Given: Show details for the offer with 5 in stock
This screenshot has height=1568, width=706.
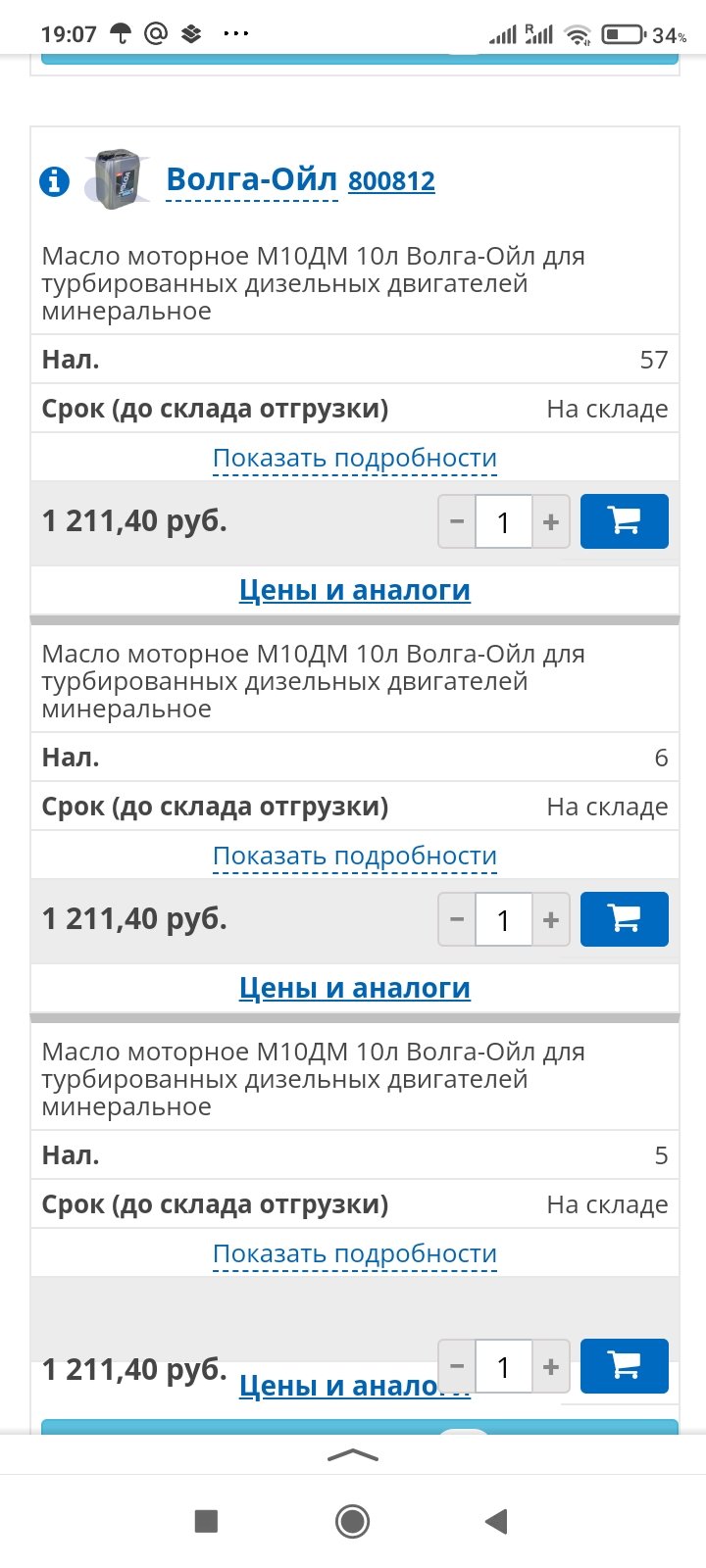Looking at the screenshot, I should 355,1253.
